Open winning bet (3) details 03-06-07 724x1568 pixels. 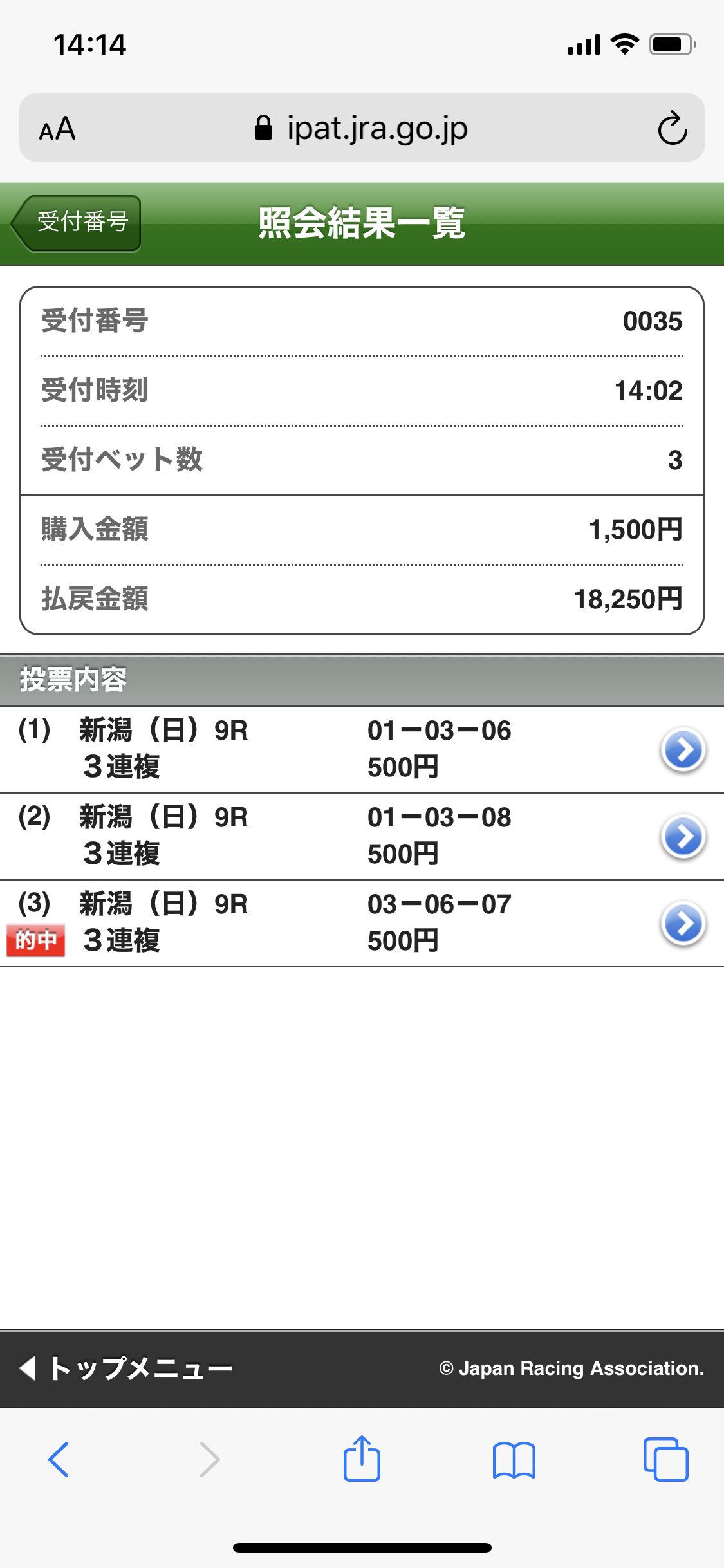[x=683, y=923]
